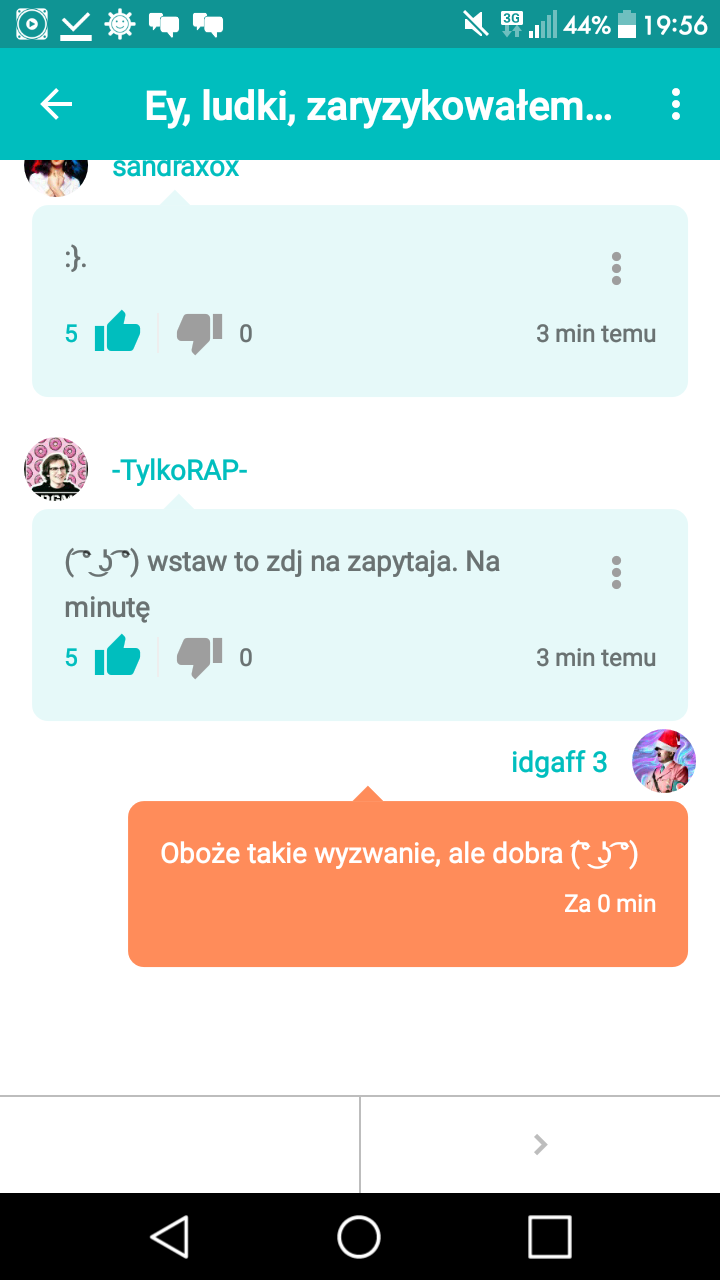Like -TylkoRAP-'s comment

click(118, 656)
